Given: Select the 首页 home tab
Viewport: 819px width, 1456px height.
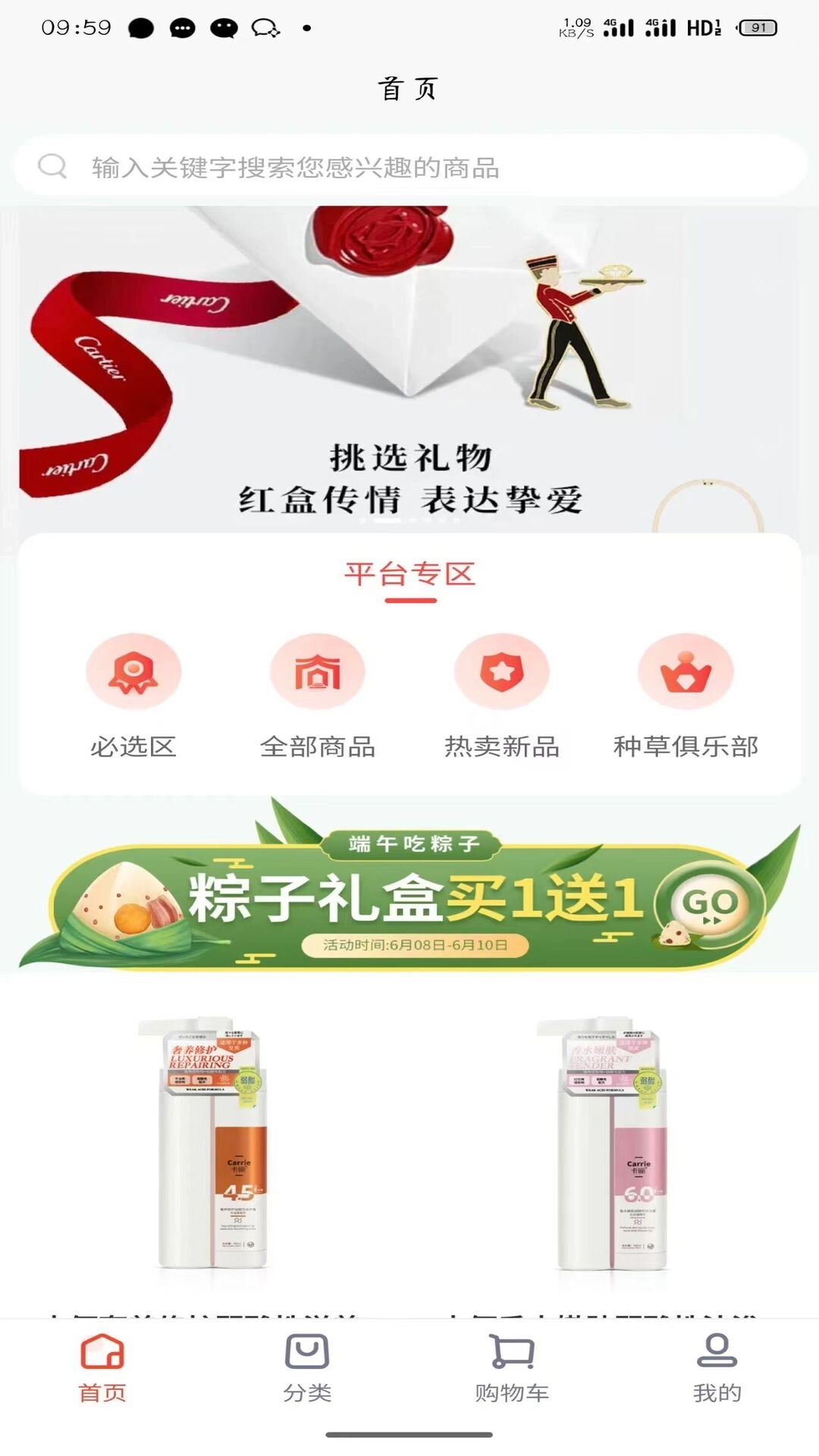Looking at the screenshot, I should tap(102, 1369).
